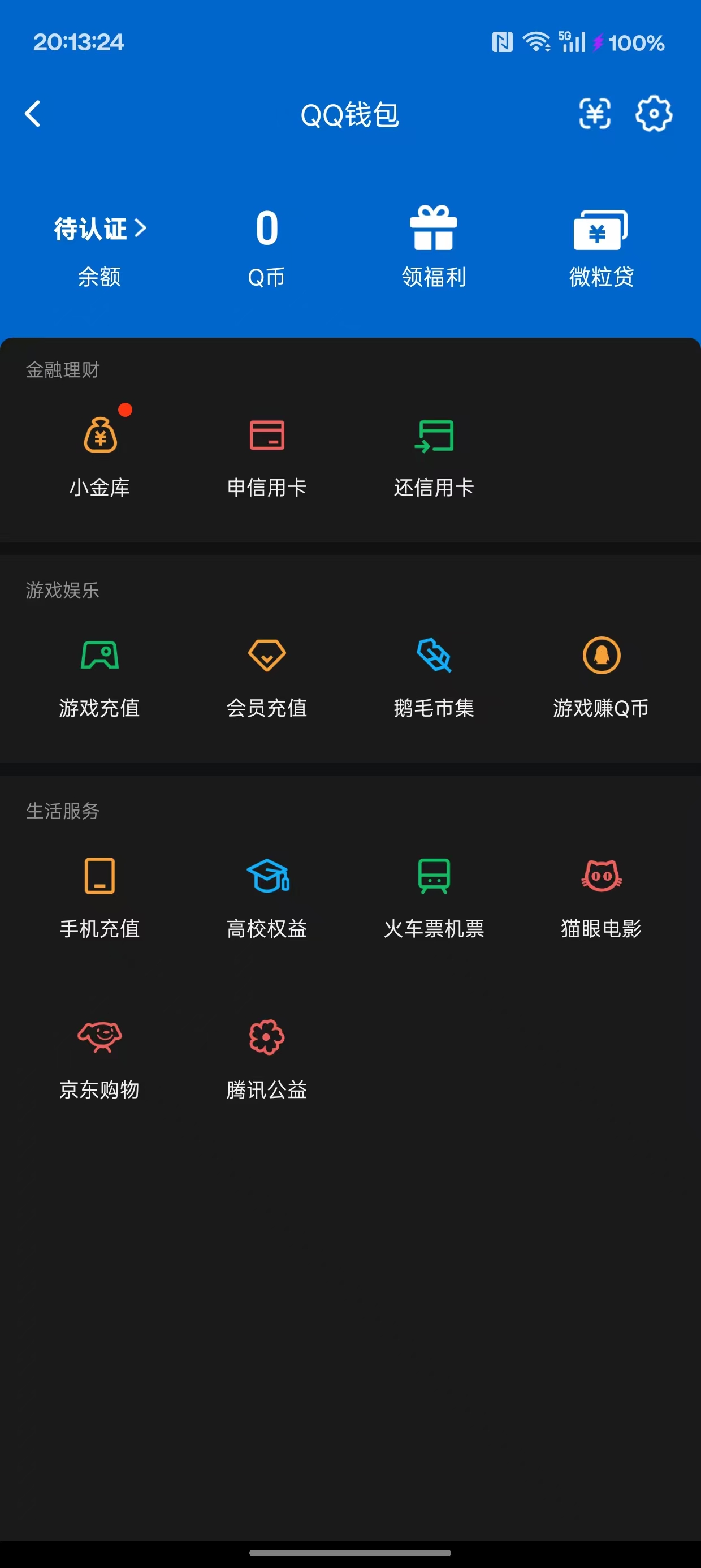Go back with the top-left arrow
Viewport: 701px width, 1568px height.
click(x=33, y=113)
